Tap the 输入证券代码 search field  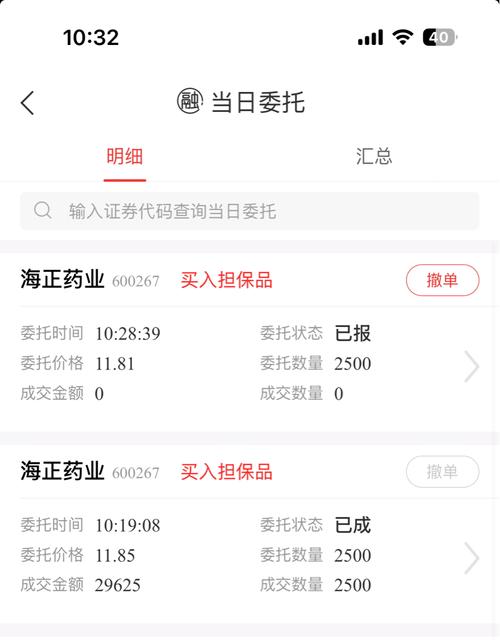tap(249, 211)
